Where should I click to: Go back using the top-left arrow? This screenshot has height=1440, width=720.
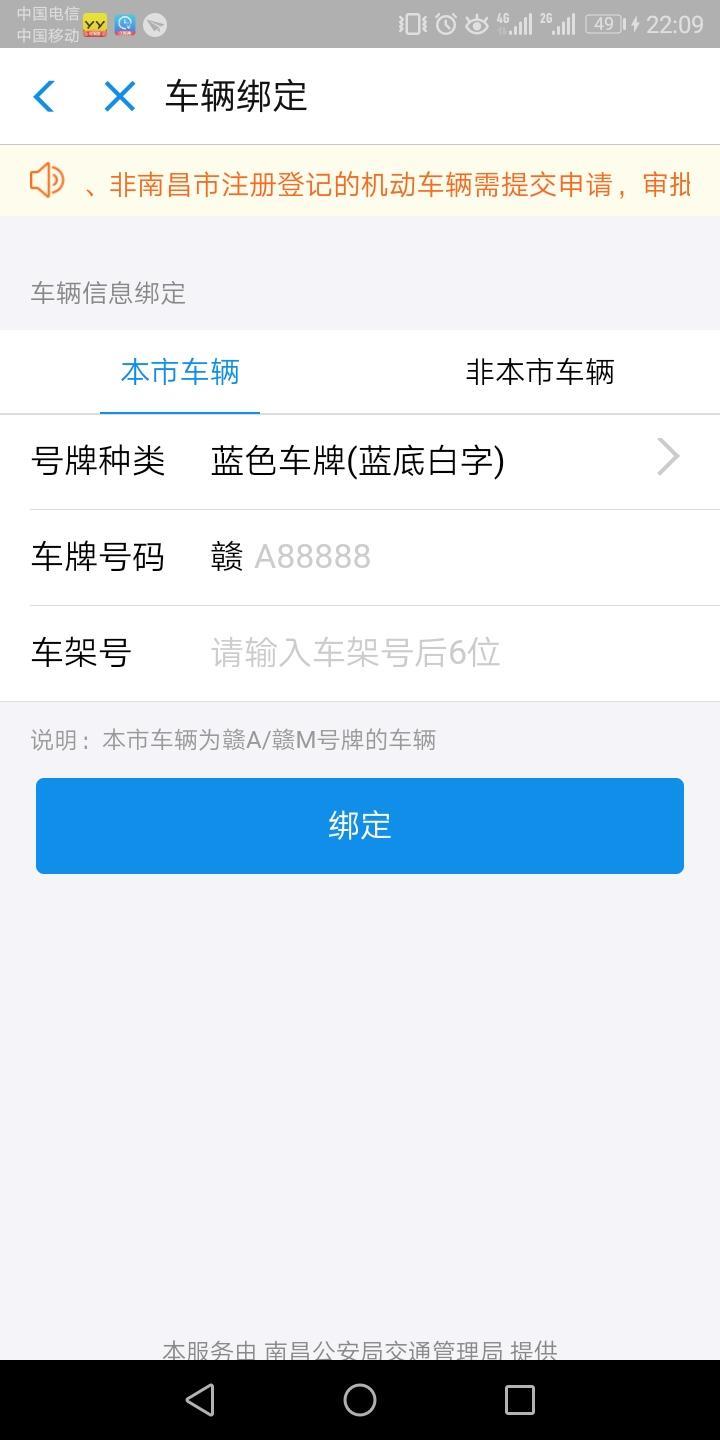click(44, 96)
